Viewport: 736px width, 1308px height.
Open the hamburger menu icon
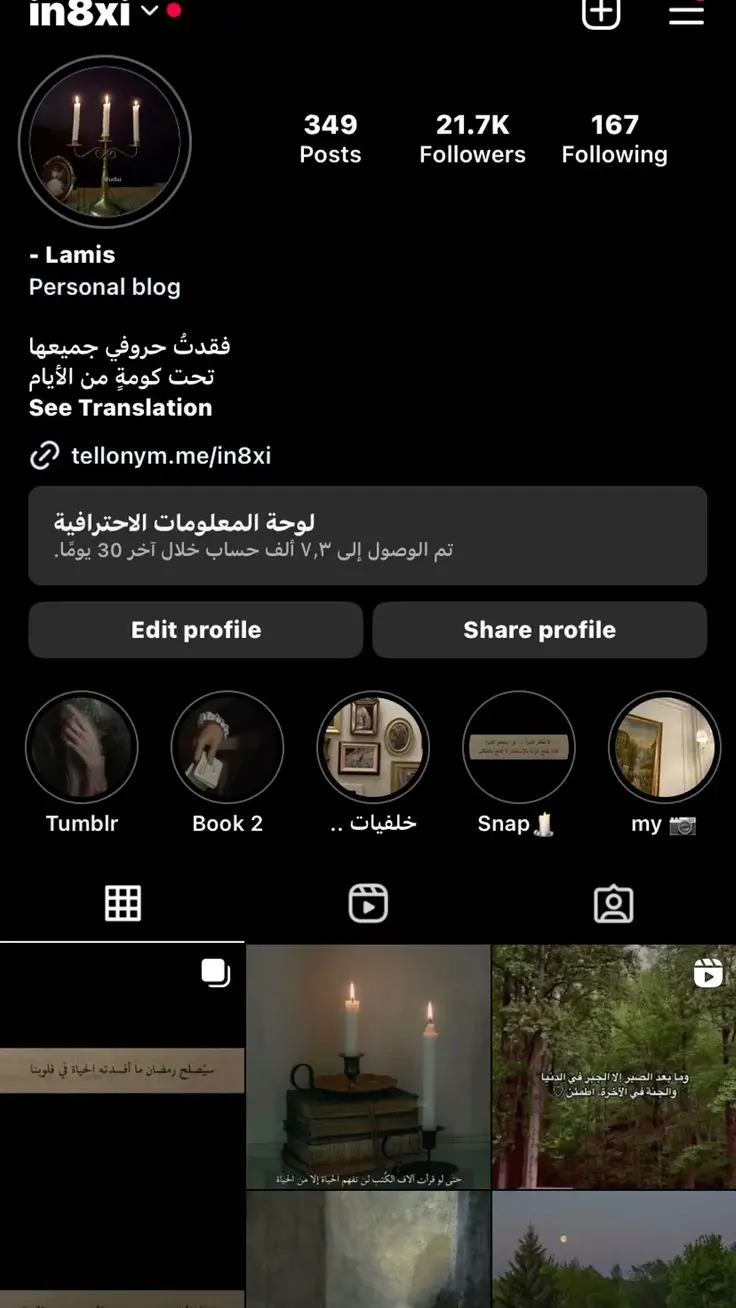(686, 14)
